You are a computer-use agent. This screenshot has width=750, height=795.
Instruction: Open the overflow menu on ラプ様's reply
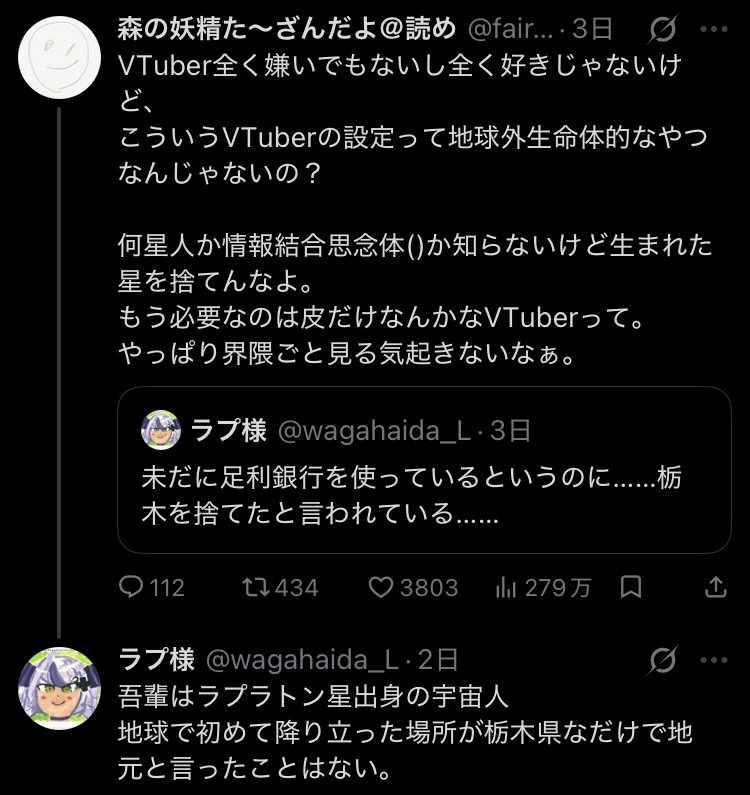715,659
